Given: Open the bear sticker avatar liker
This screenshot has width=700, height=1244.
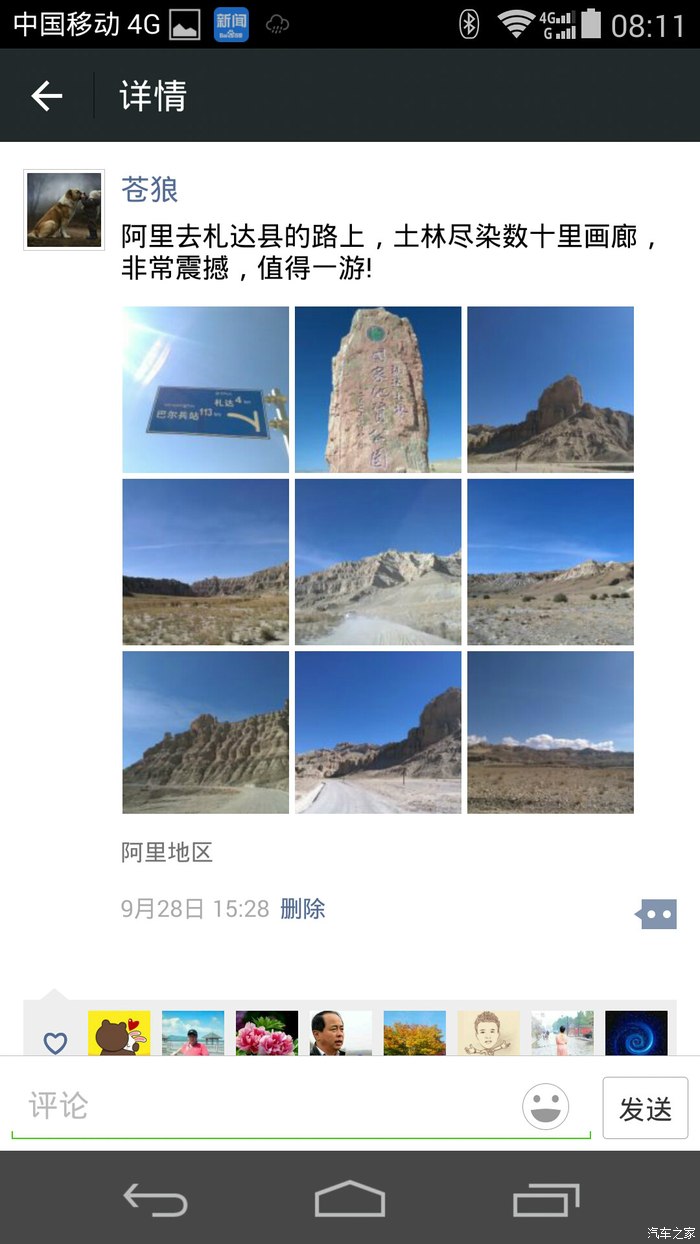Looking at the screenshot, I should (119, 1033).
